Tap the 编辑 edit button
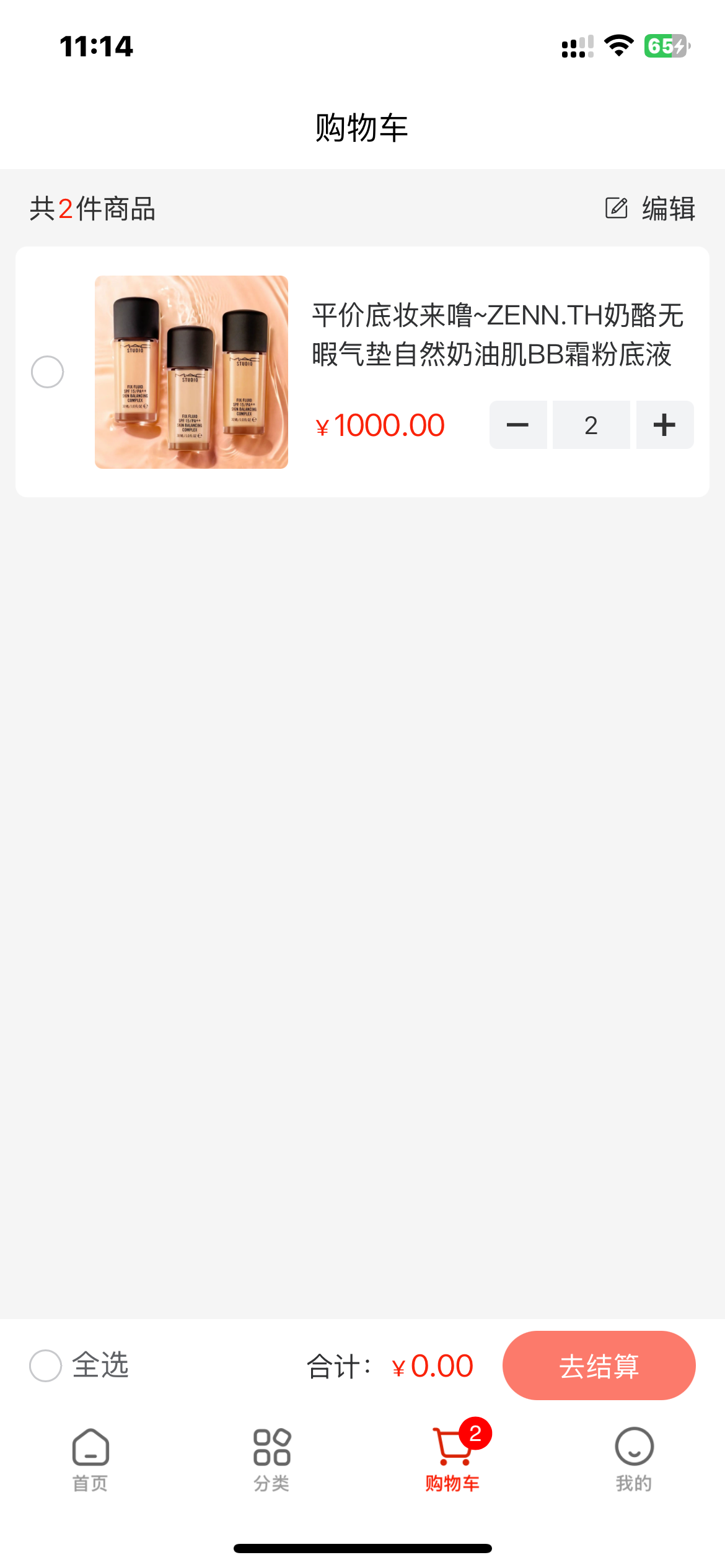 651,209
